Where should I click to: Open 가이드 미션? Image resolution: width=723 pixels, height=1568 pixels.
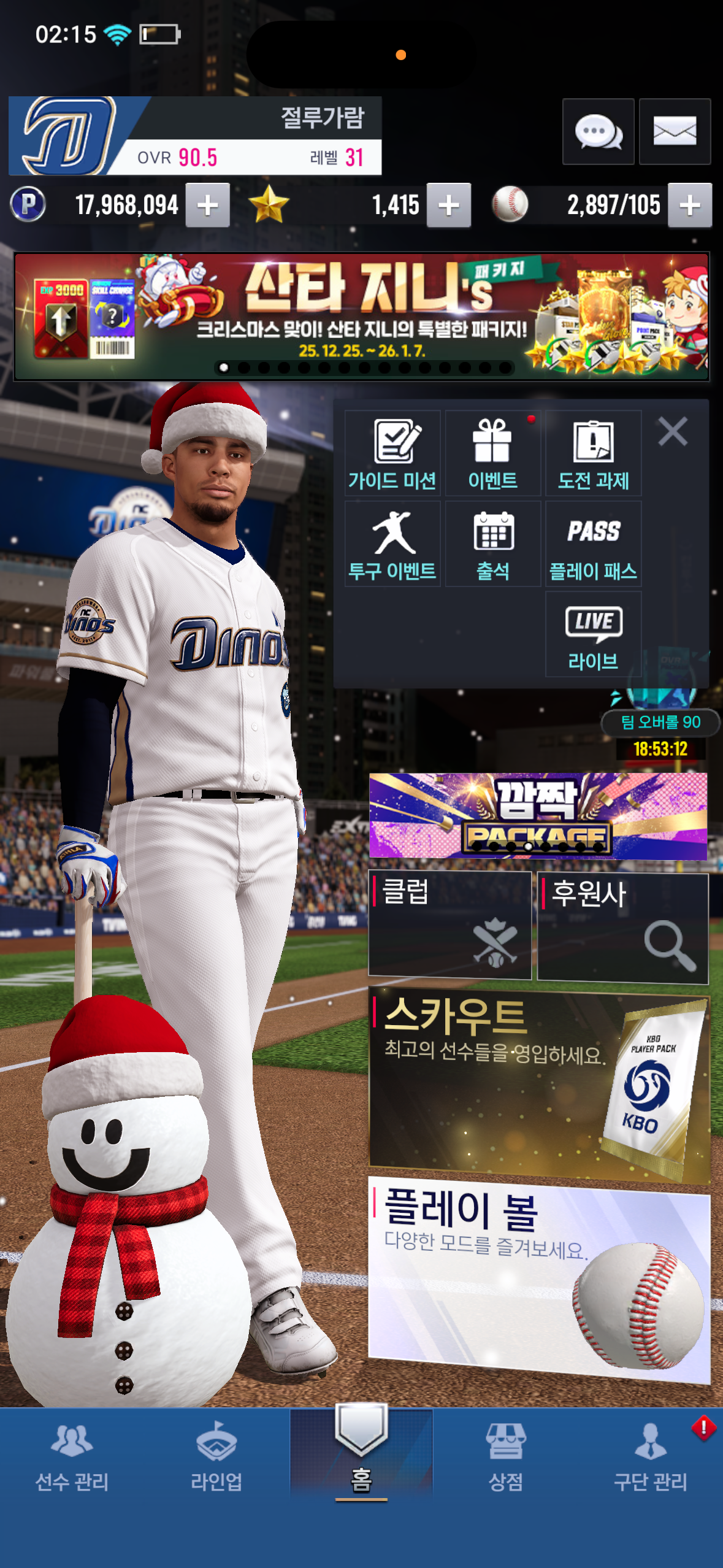click(392, 453)
